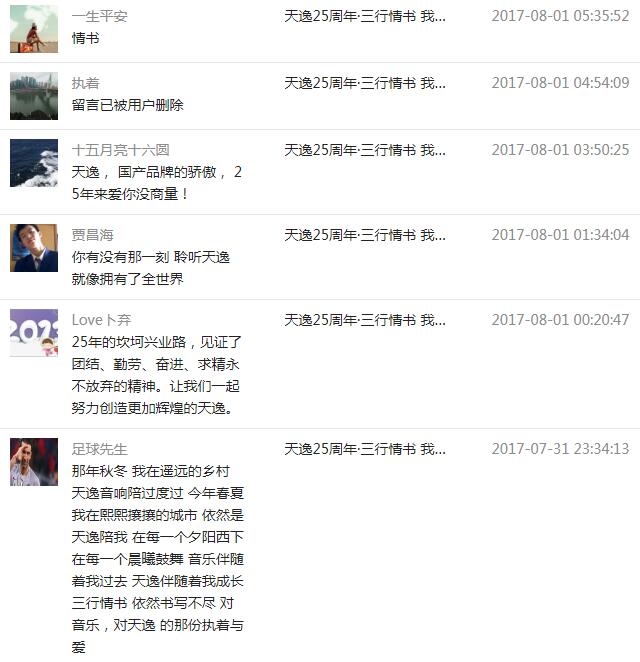Open user name 执着
Image resolution: width=640 pixels, height=662 pixels.
pos(86,83)
